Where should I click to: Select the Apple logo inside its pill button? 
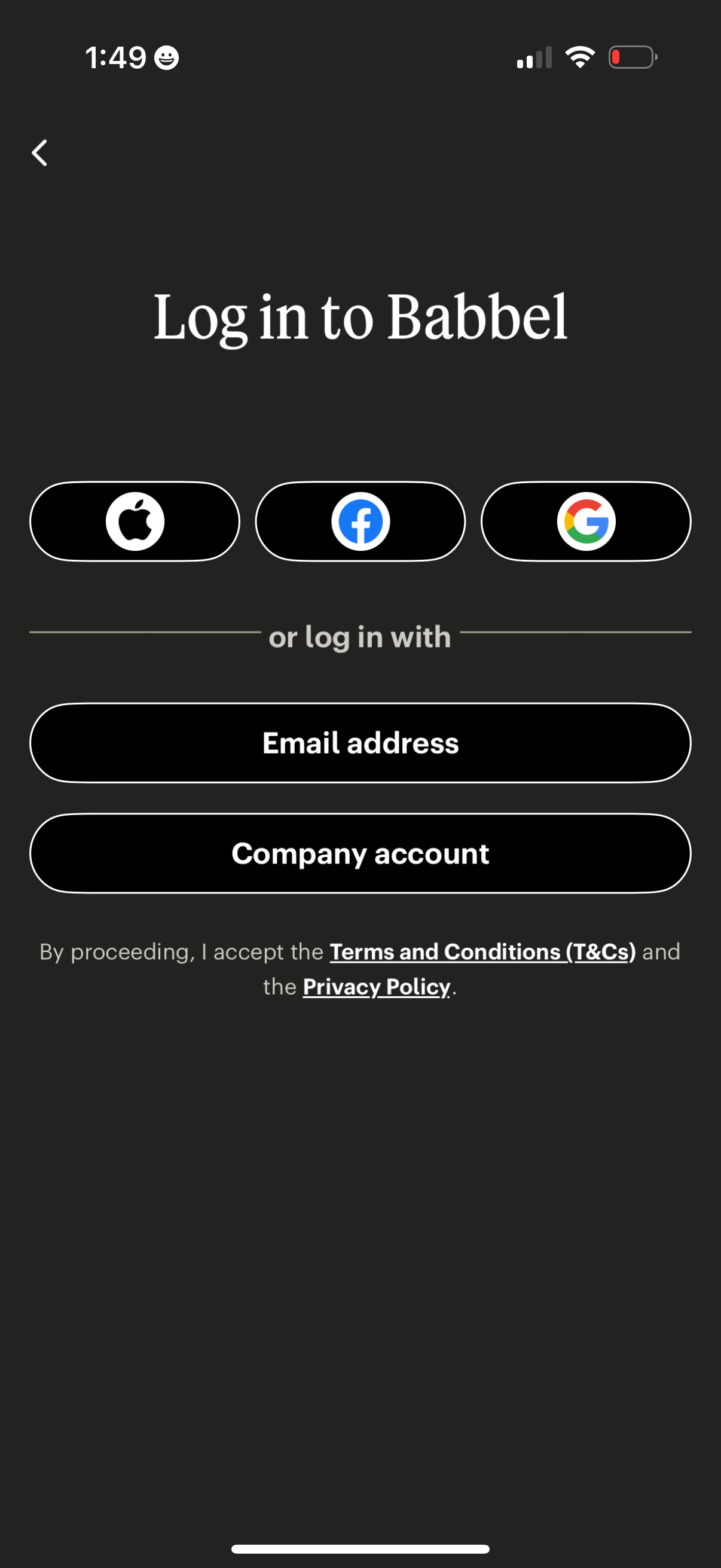point(135,521)
